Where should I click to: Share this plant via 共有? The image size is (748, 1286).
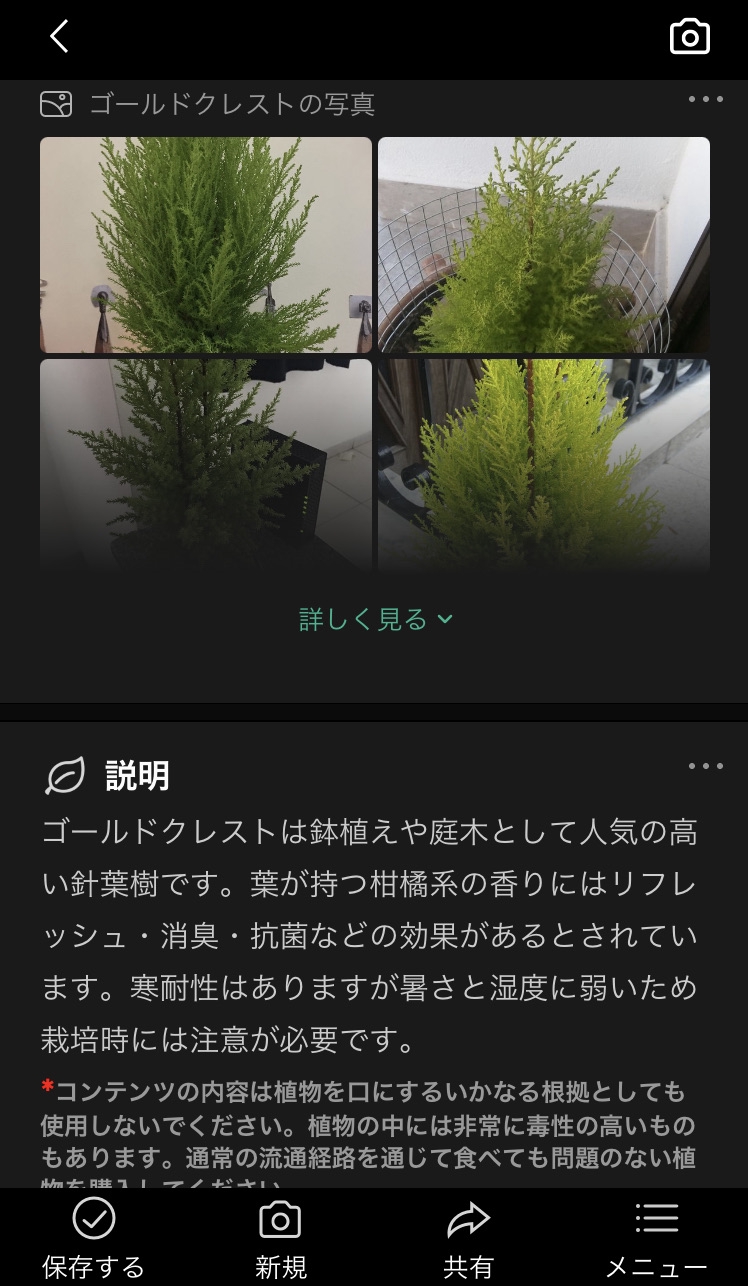pyautogui.click(x=468, y=1238)
